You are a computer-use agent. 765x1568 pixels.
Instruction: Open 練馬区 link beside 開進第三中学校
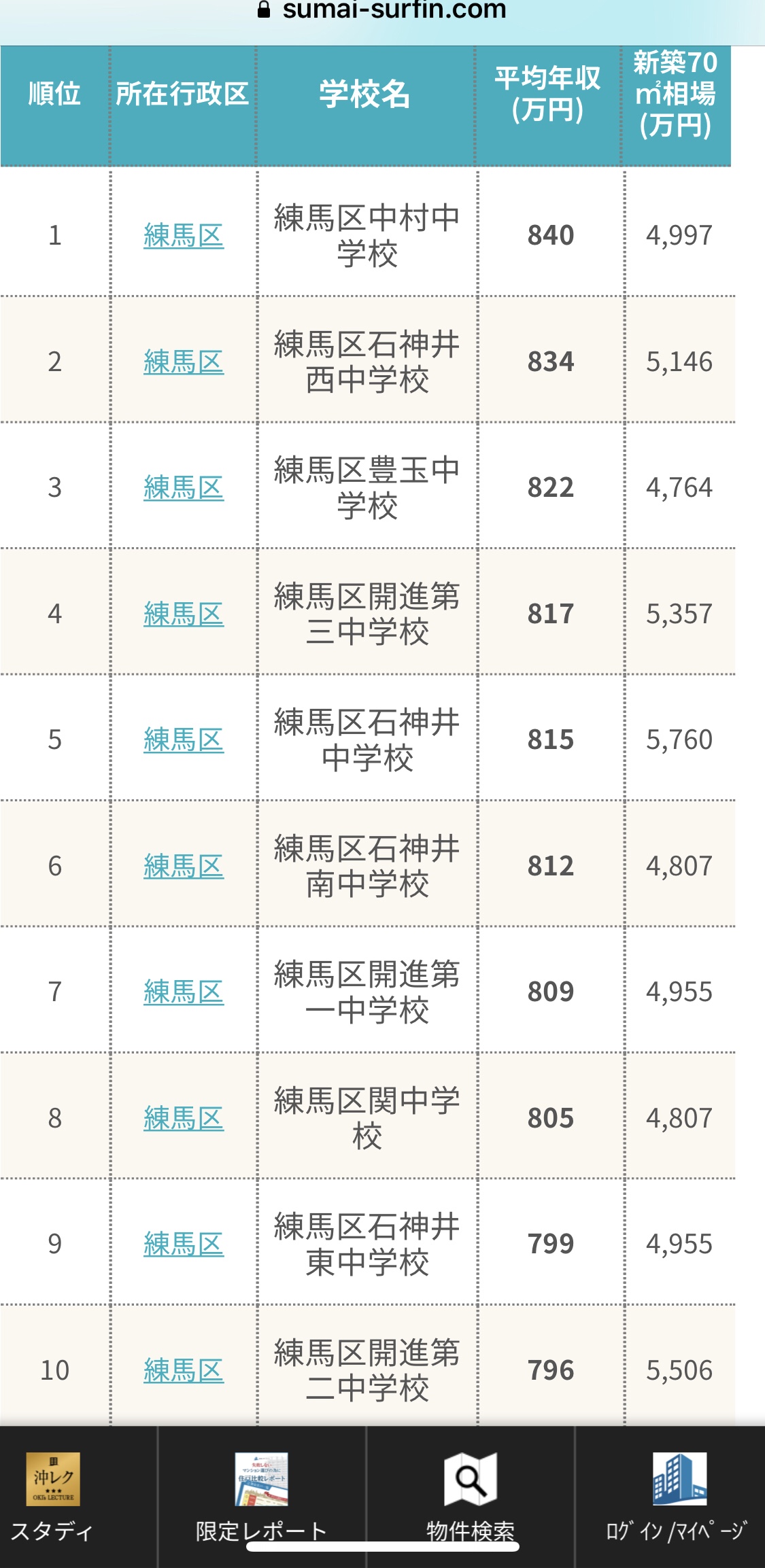click(x=184, y=614)
